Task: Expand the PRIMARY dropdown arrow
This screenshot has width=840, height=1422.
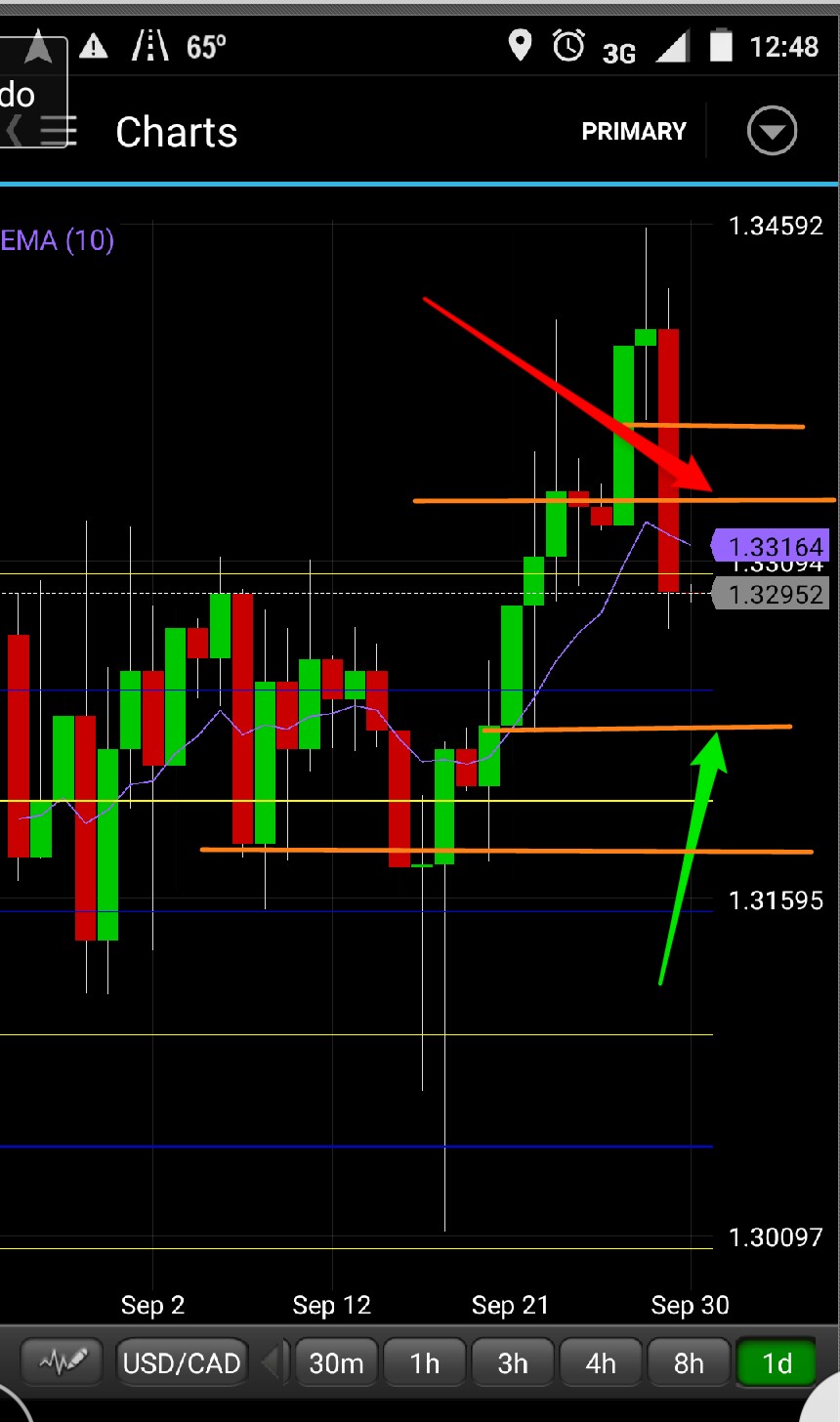Action: point(772,131)
